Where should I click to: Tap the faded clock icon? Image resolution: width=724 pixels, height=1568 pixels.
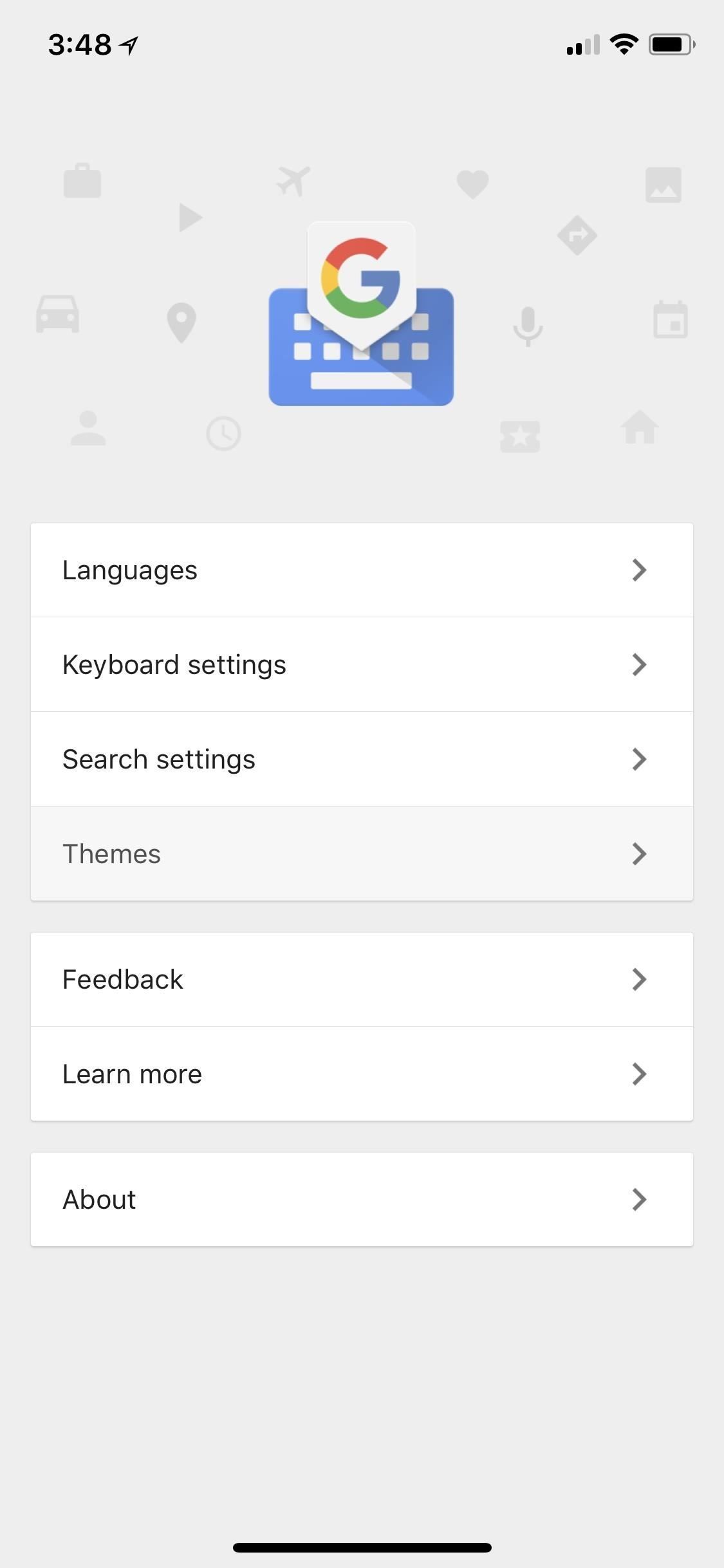(x=223, y=434)
